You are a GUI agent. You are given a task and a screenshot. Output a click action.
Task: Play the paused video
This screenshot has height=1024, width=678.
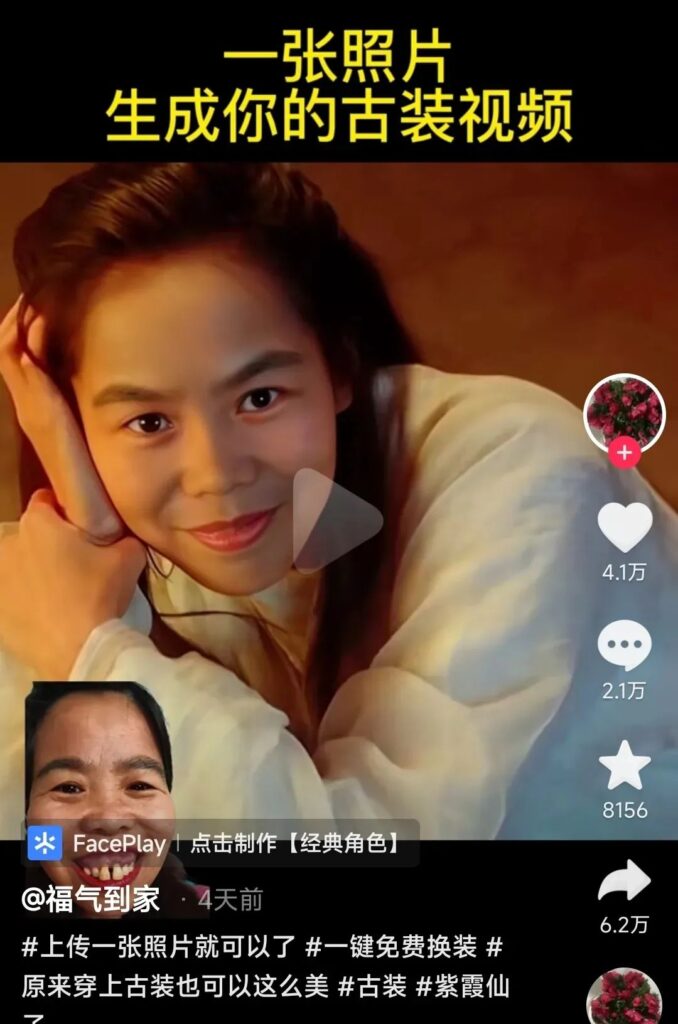click(x=337, y=520)
